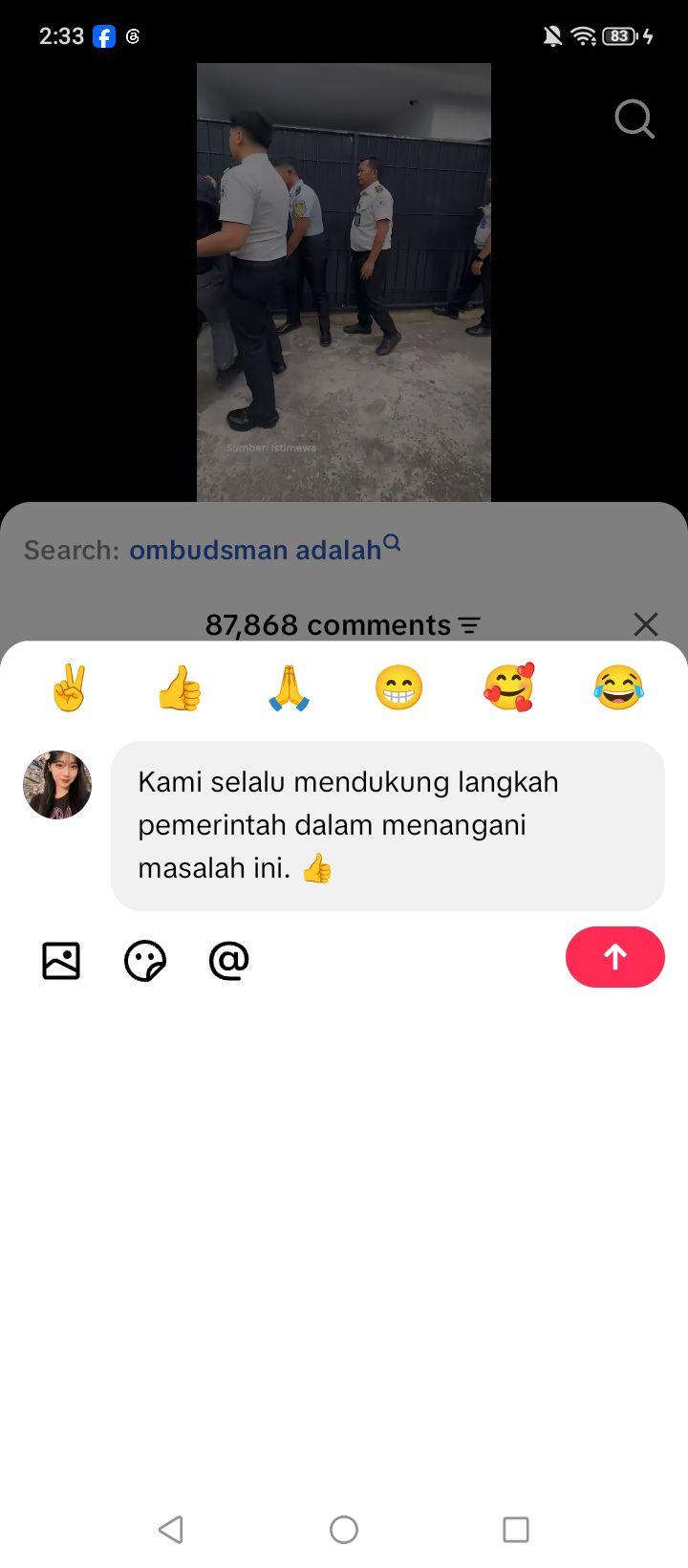688x1568 pixels.
Task: Open the sticker picker icon
Action: pos(145,961)
